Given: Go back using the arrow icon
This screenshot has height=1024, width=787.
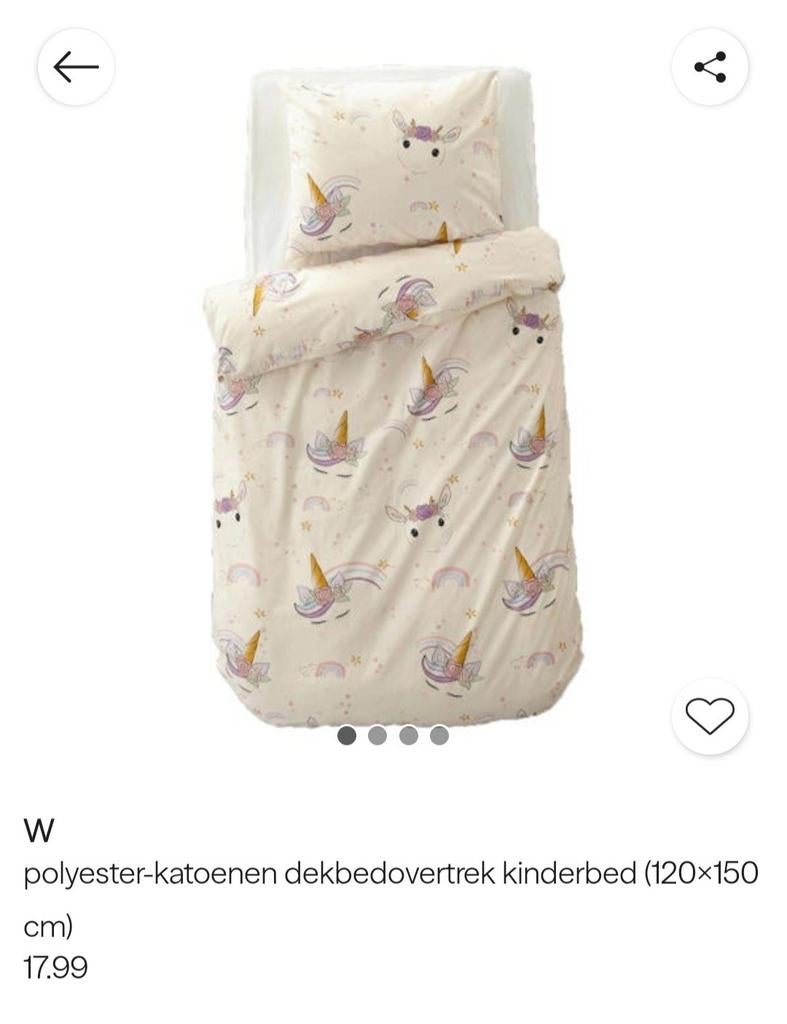Looking at the screenshot, I should tap(76, 68).
